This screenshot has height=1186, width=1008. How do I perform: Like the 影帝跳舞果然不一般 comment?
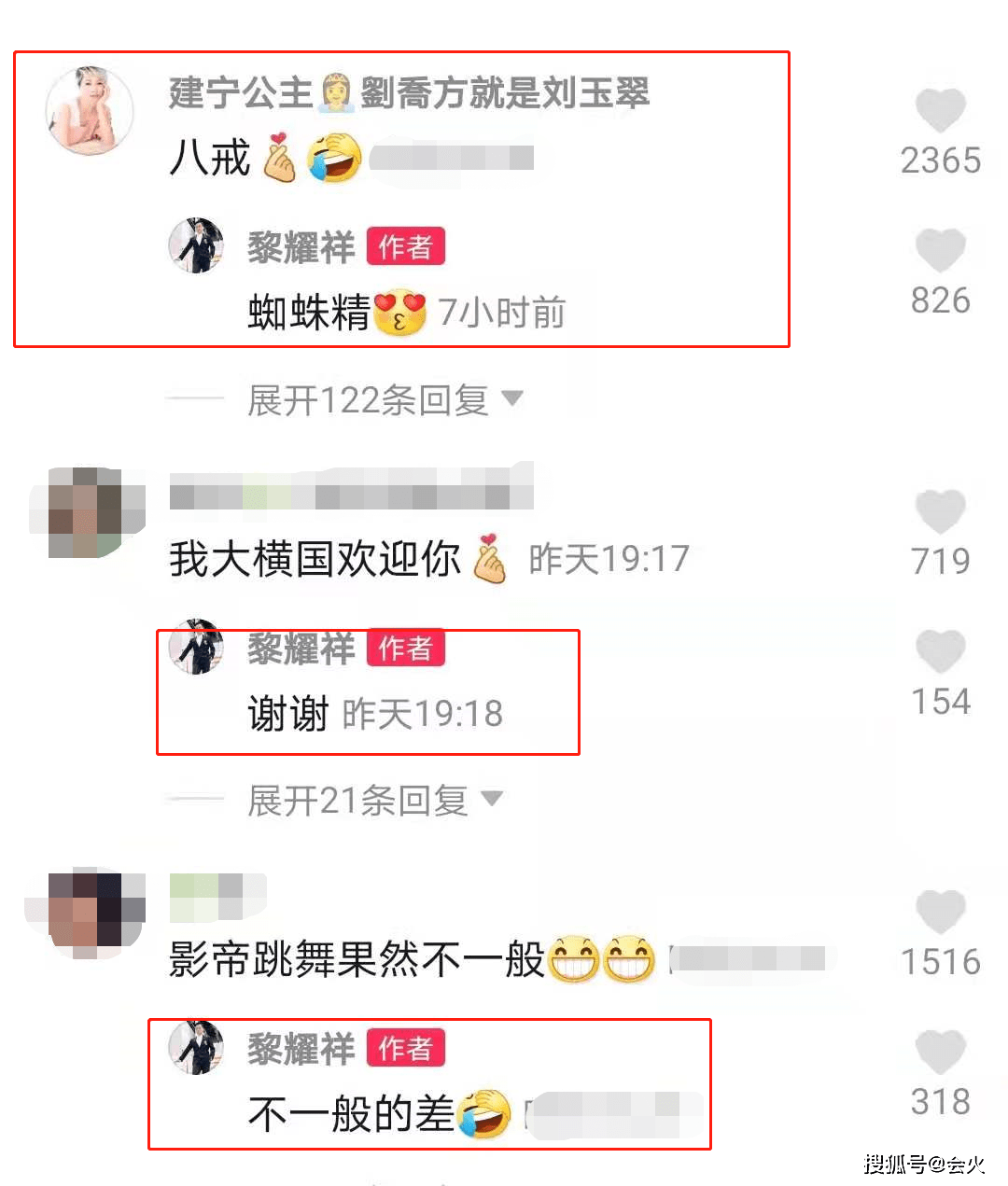[939, 912]
